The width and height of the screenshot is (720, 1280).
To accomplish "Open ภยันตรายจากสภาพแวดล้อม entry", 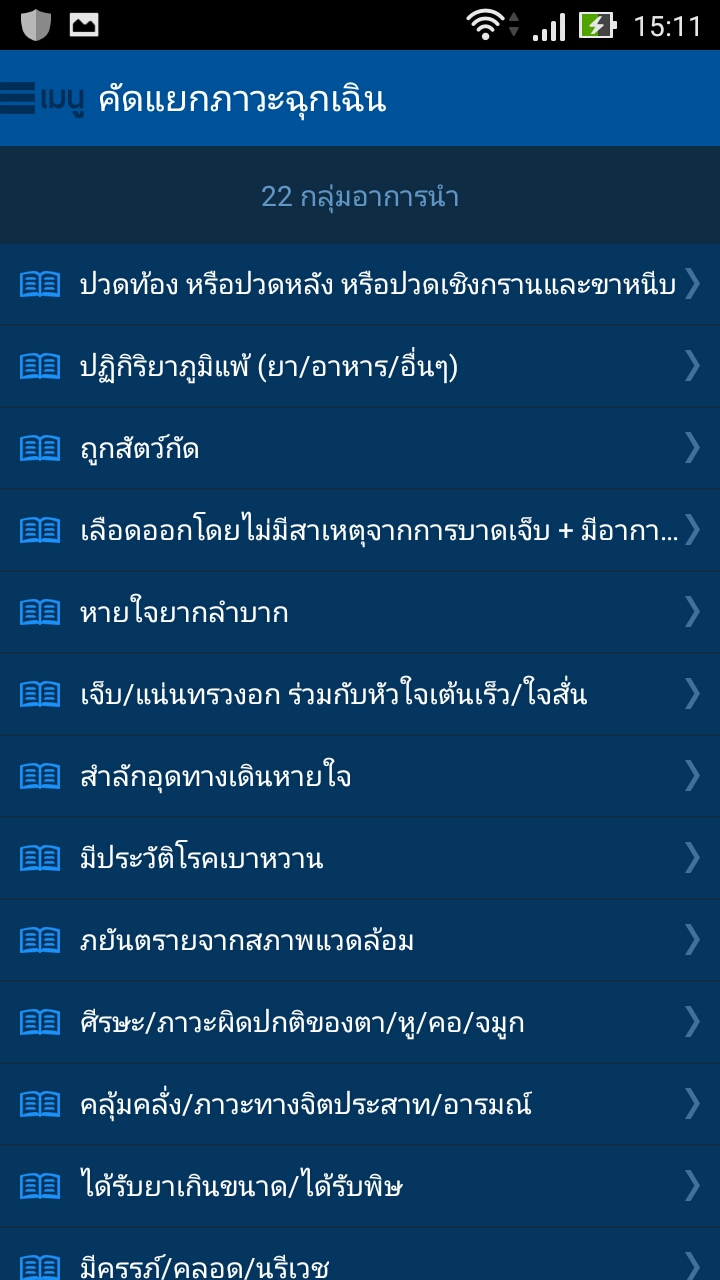I will (360, 941).
